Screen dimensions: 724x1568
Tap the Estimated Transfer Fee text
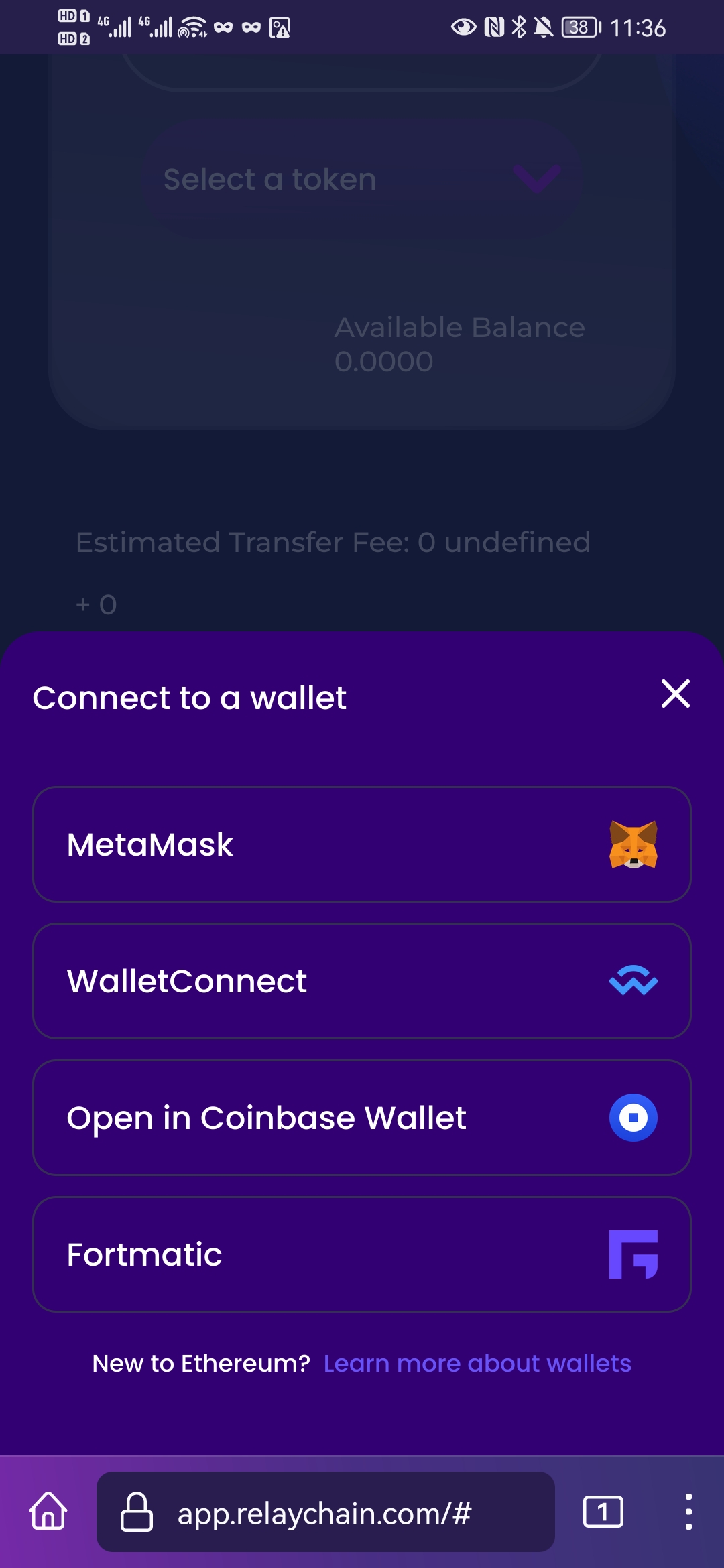[x=333, y=543]
